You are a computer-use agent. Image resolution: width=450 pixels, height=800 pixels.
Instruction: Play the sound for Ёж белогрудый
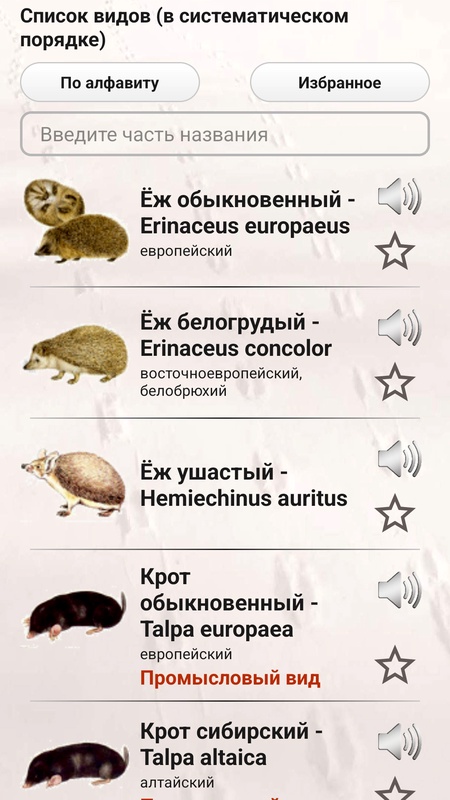point(399,328)
